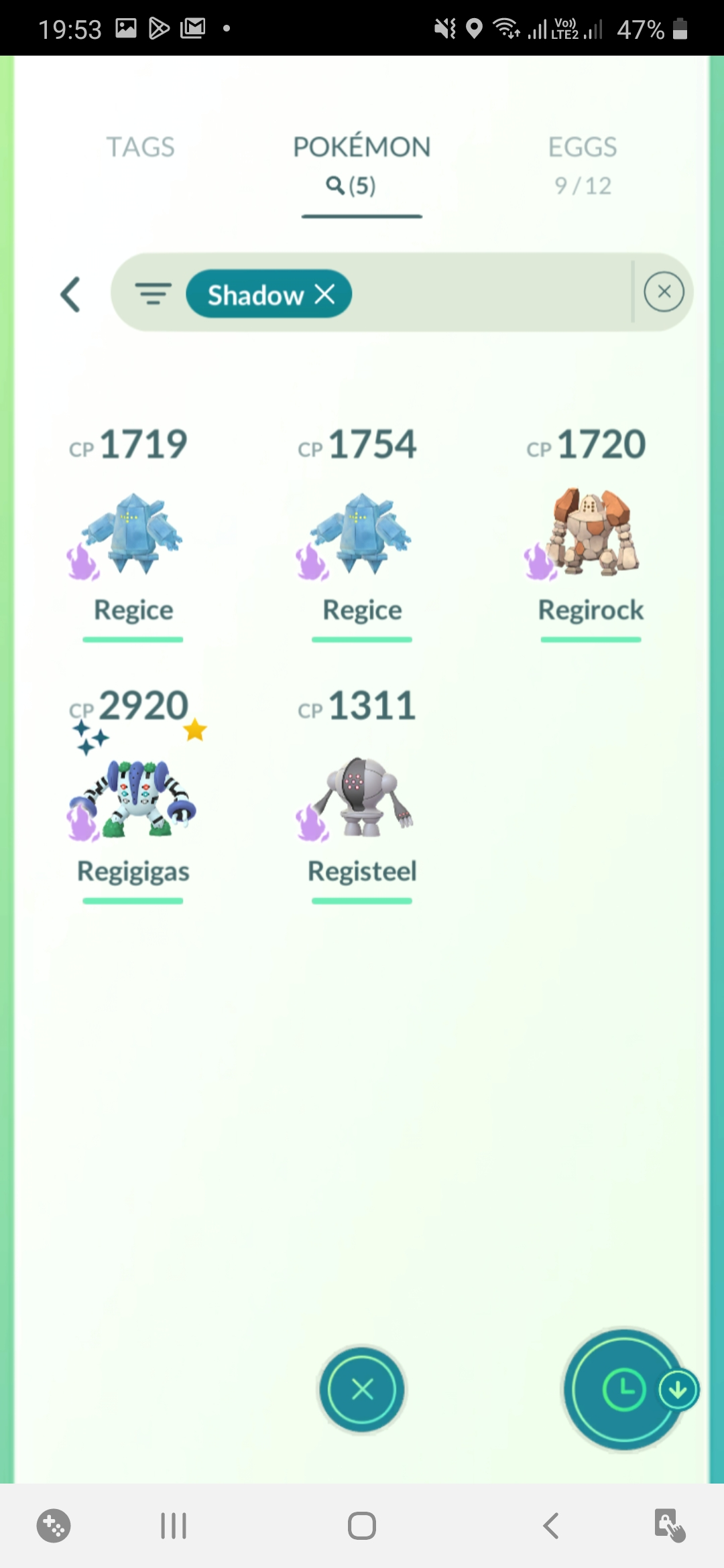Remove the Shadow filter chip
This screenshot has height=1568, width=724.
[x=325, y=293]
